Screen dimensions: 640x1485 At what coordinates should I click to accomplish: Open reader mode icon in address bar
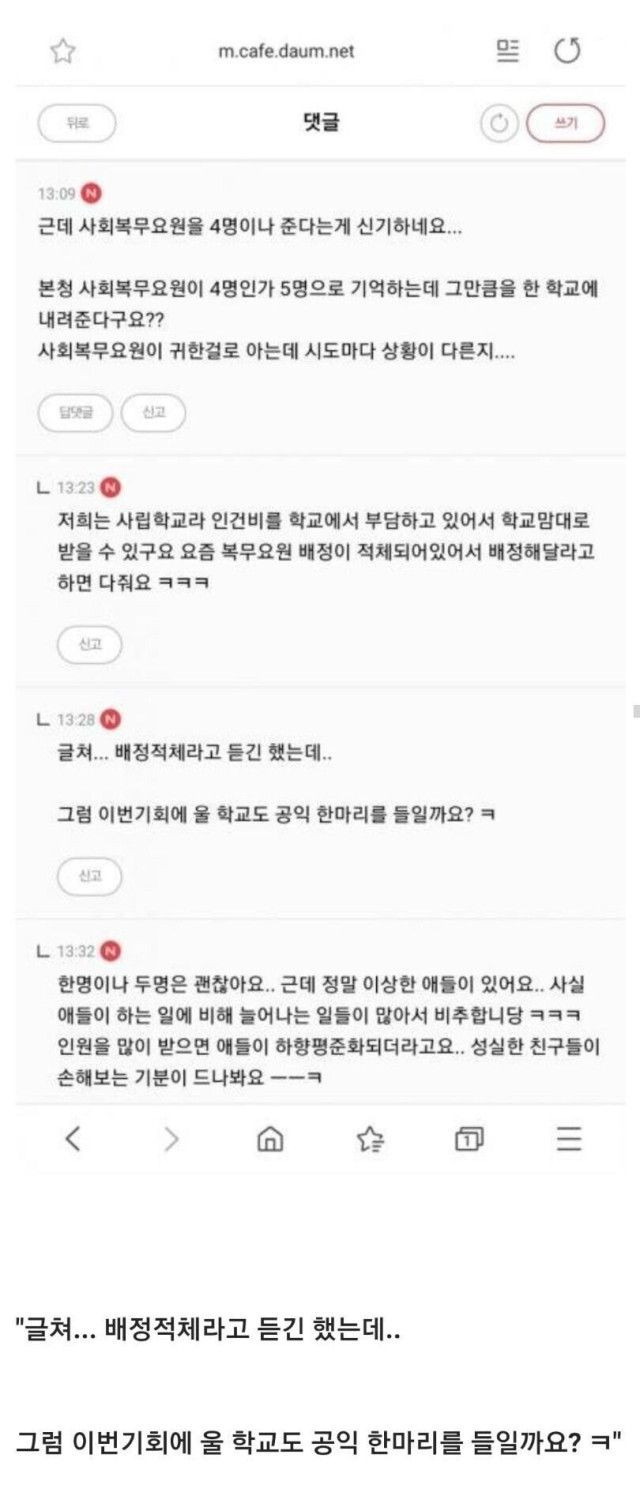coord(509,51)
